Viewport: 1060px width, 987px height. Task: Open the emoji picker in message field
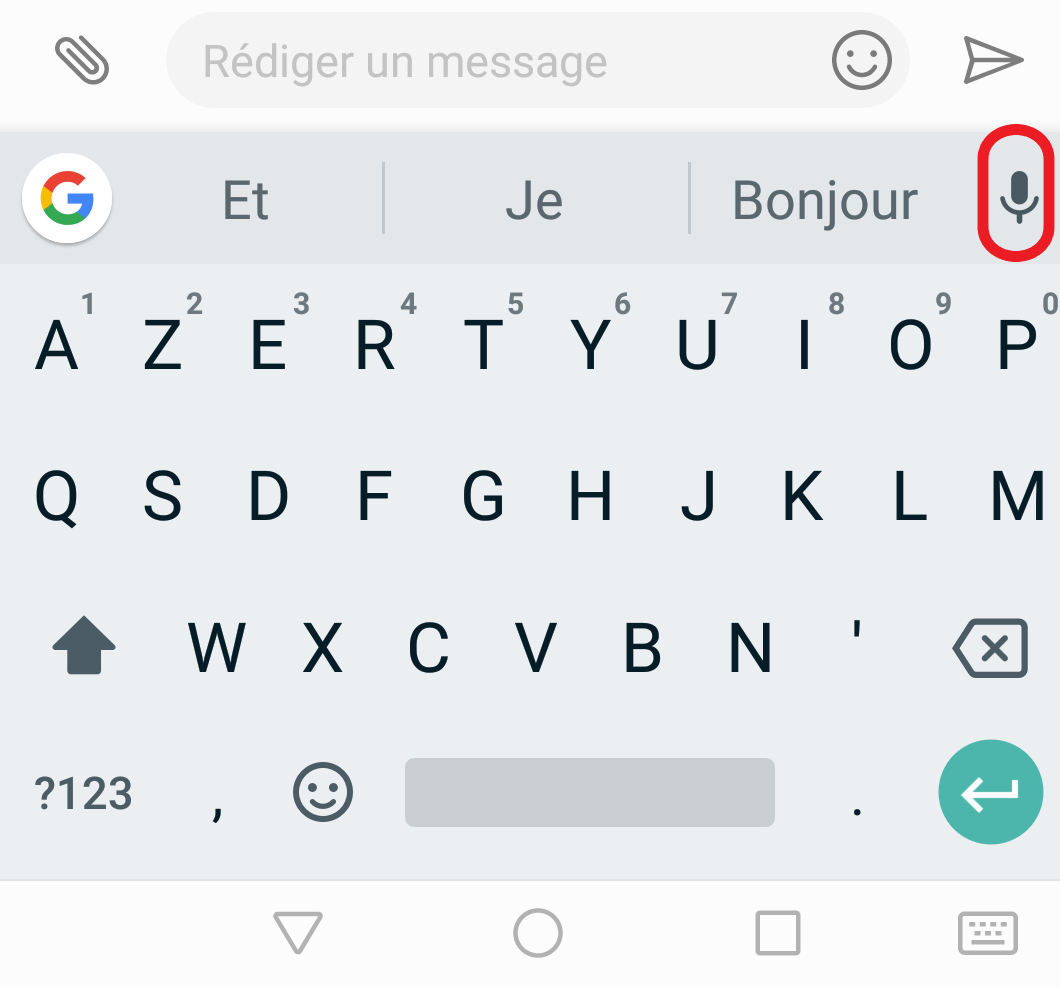(861, 60)
